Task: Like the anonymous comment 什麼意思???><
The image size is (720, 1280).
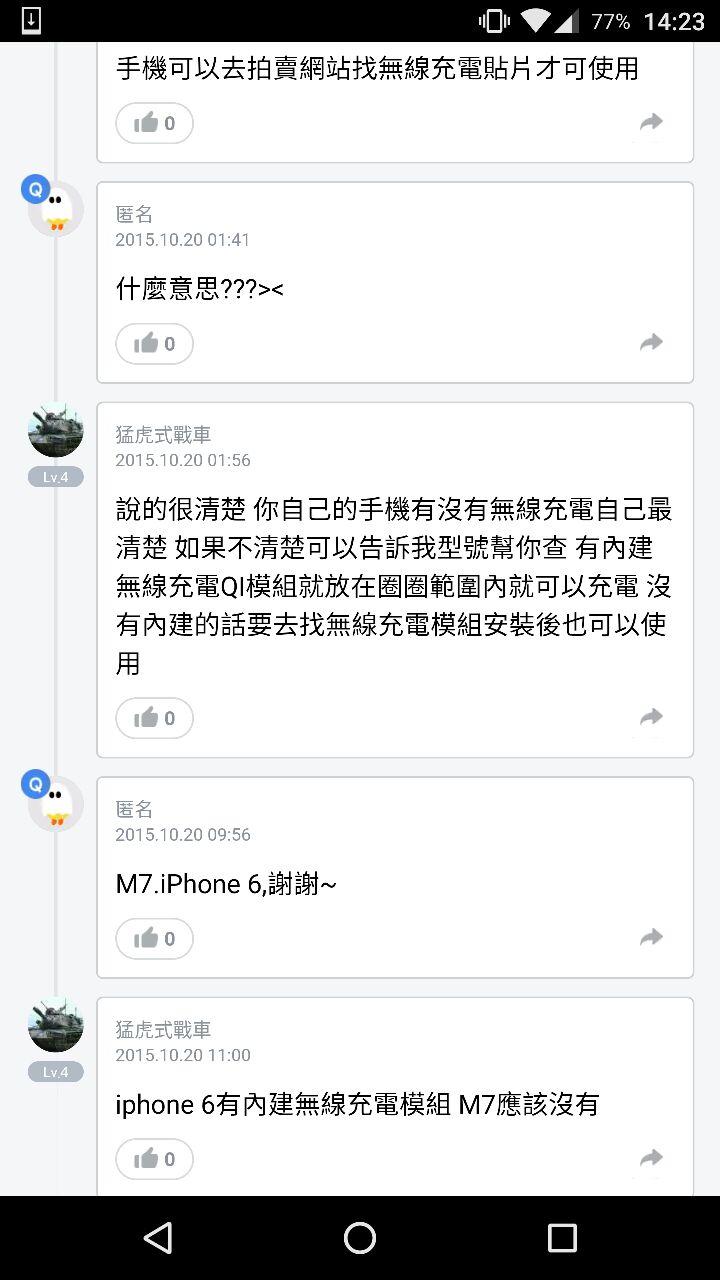Action: tap(154, 344)
